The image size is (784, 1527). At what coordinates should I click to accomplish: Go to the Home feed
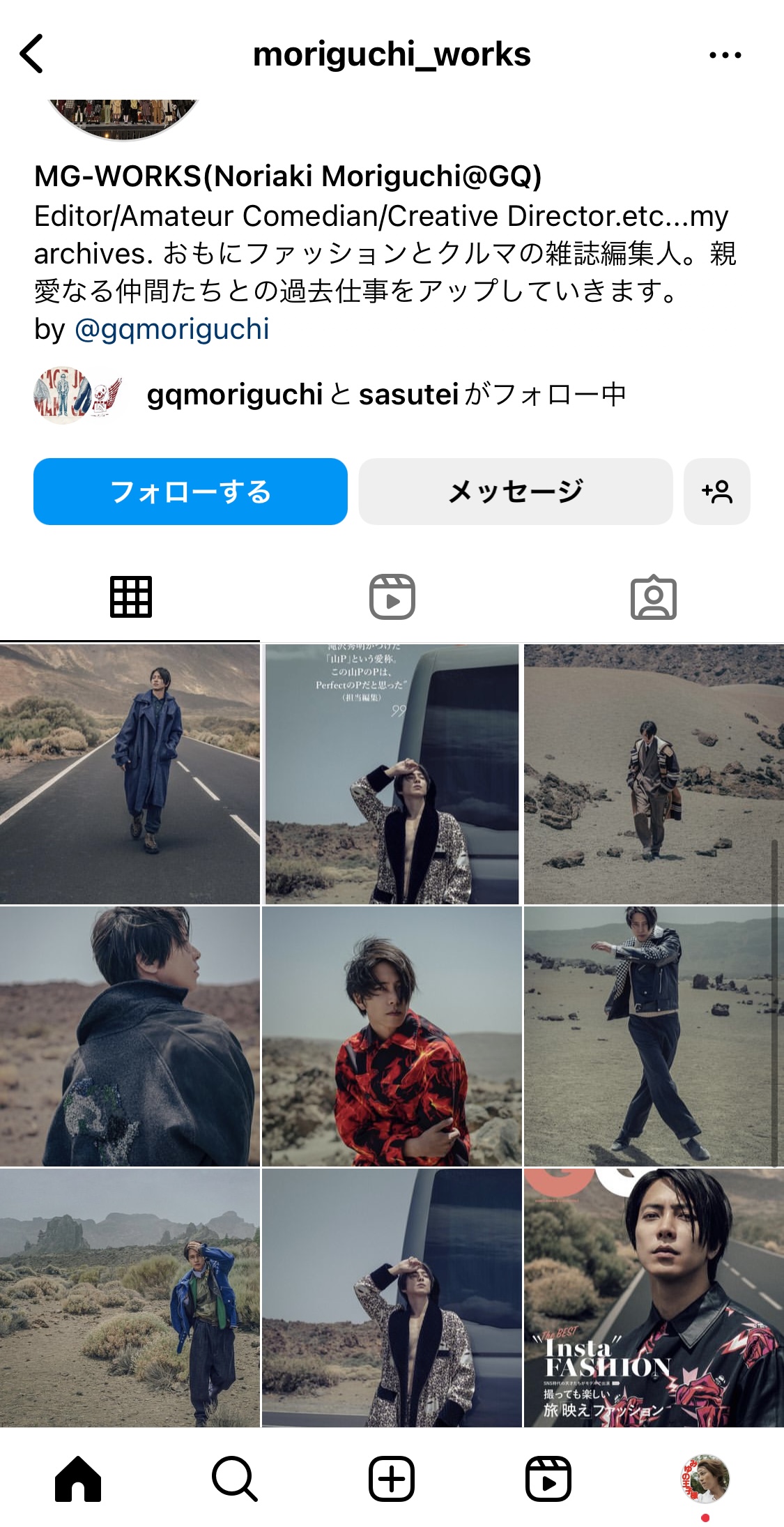pyautogui.click(x=78, y=1478)
